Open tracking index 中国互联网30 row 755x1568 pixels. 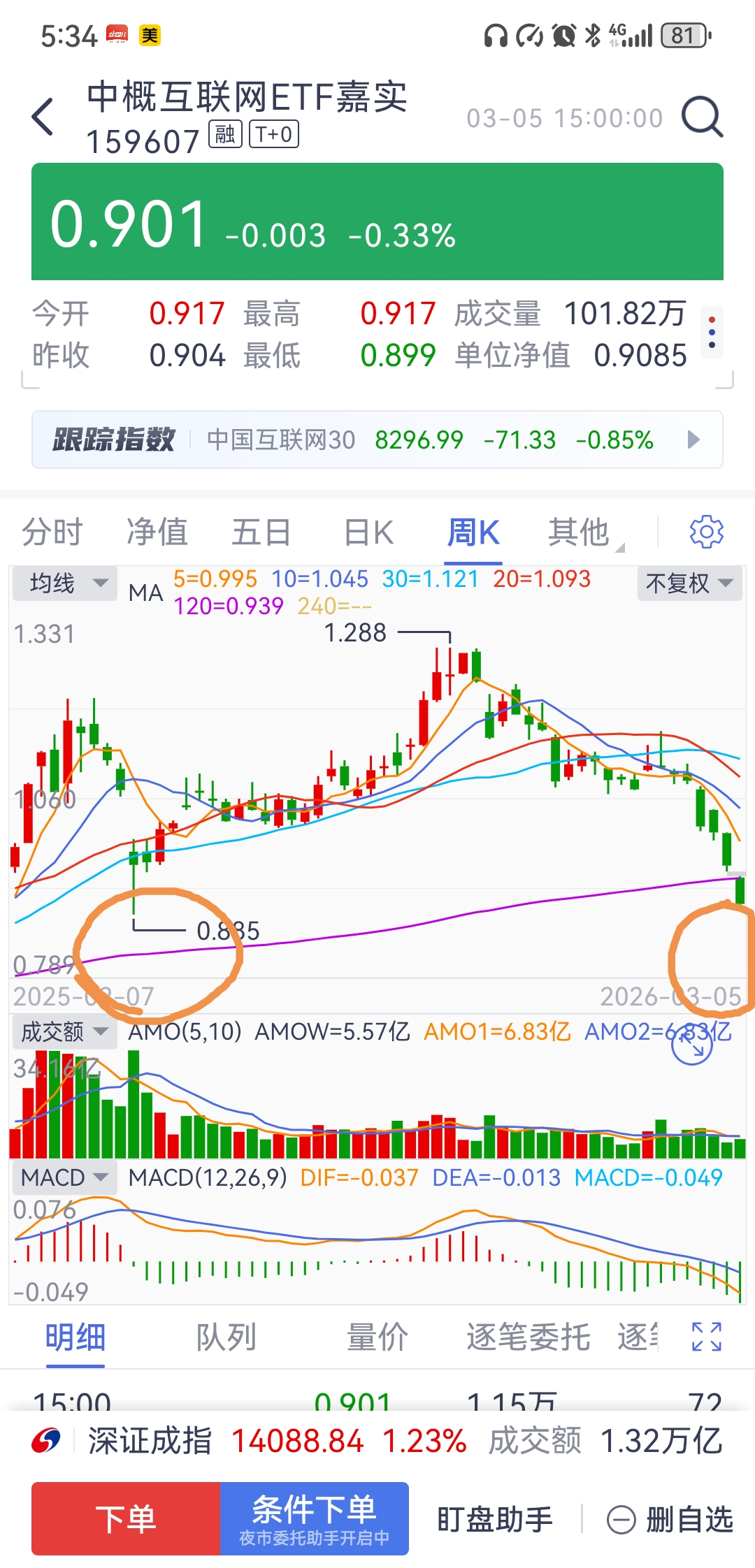click(x=377, y=440)
